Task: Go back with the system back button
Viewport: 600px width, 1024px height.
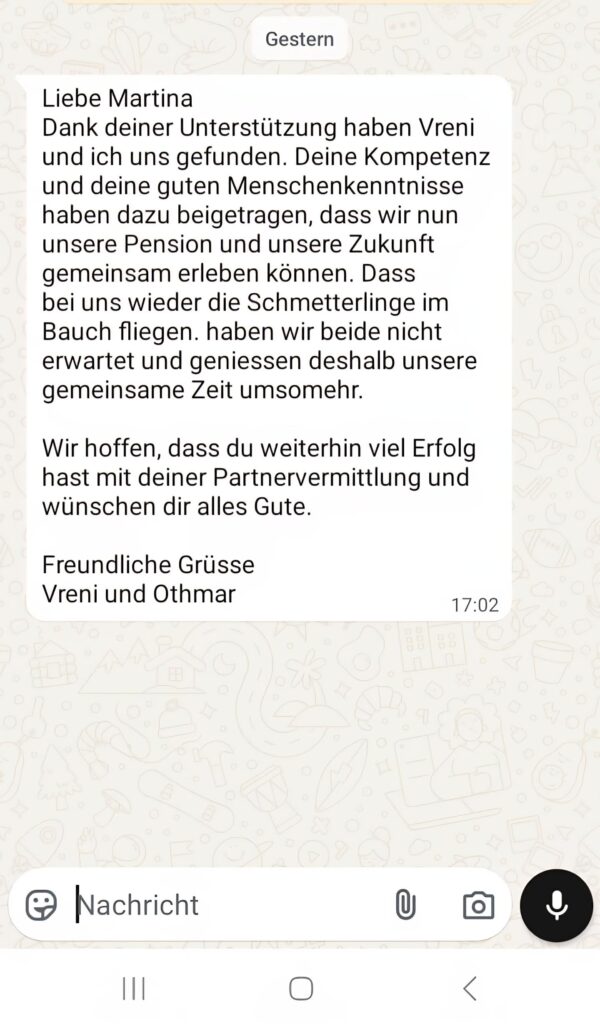Action: click(x=469, y=989)
